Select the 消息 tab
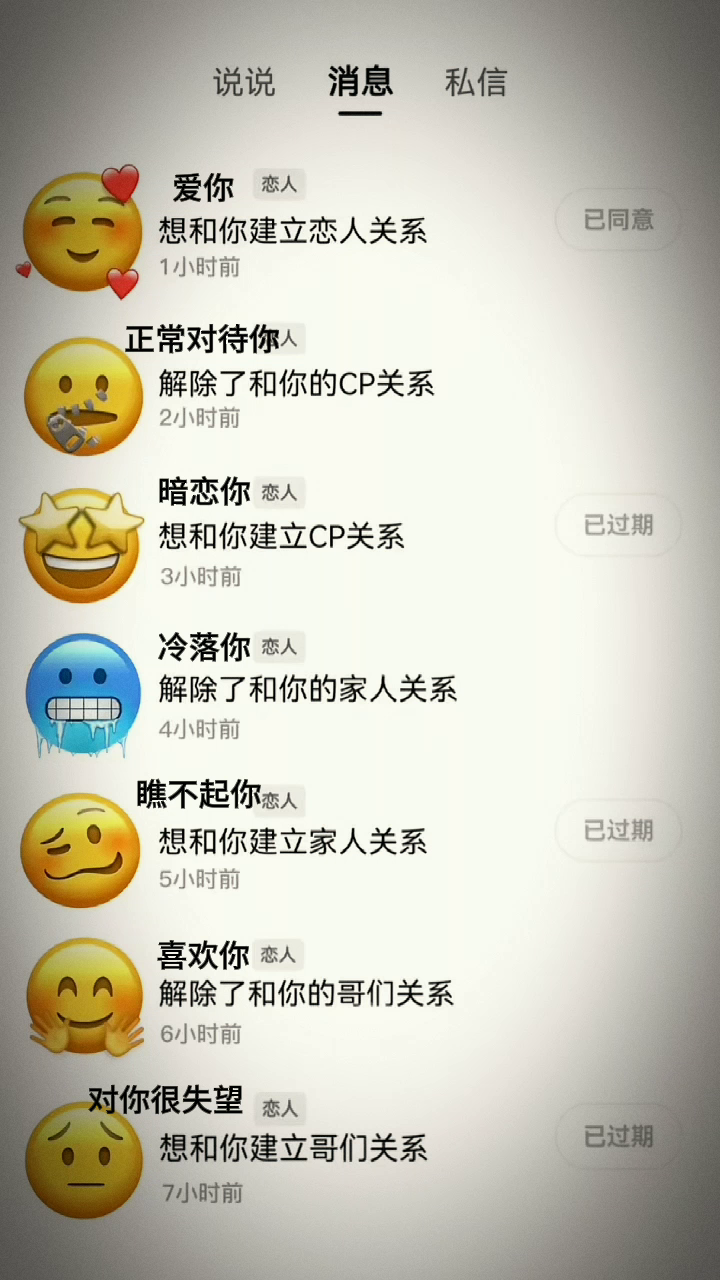This screenshot has width=720, height=1280. point(360,82)
